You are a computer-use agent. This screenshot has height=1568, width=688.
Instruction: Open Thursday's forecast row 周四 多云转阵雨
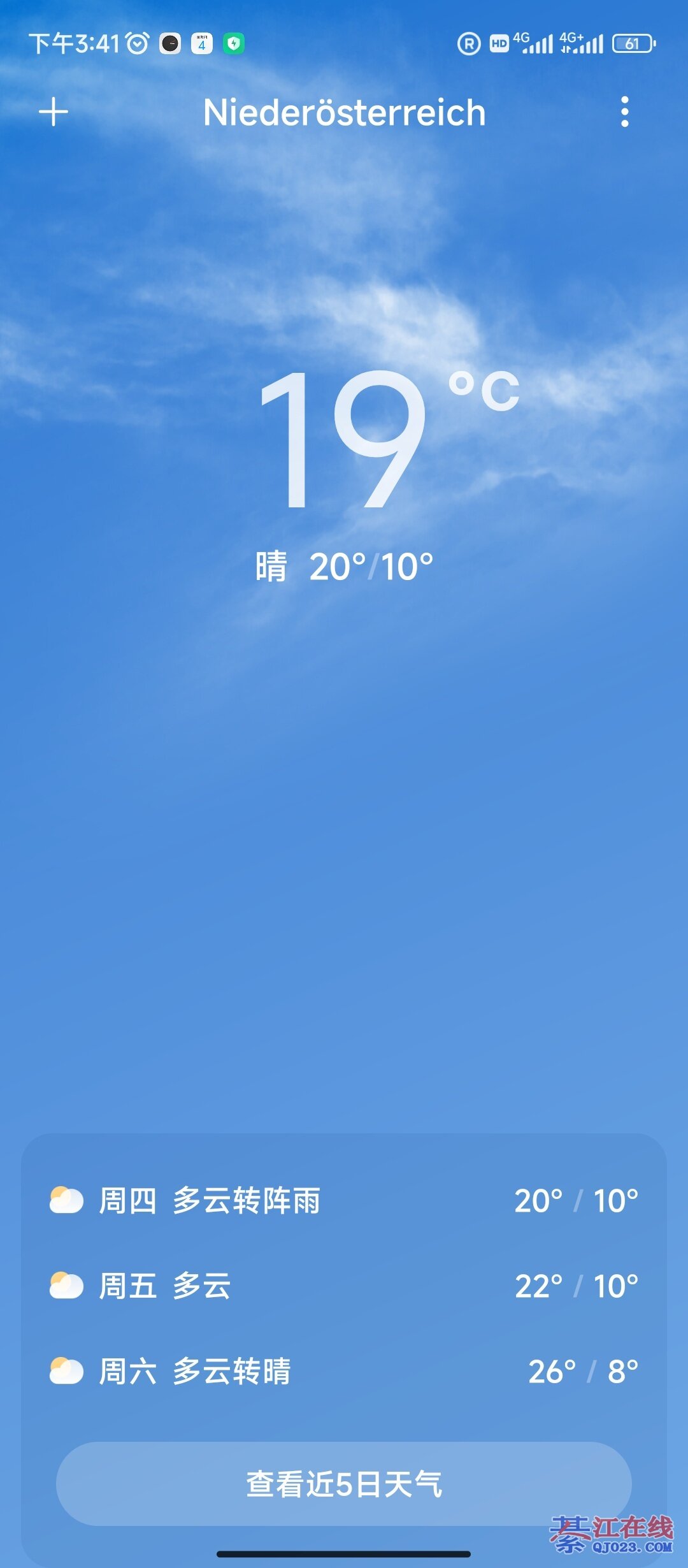(x=344, y=1201)
